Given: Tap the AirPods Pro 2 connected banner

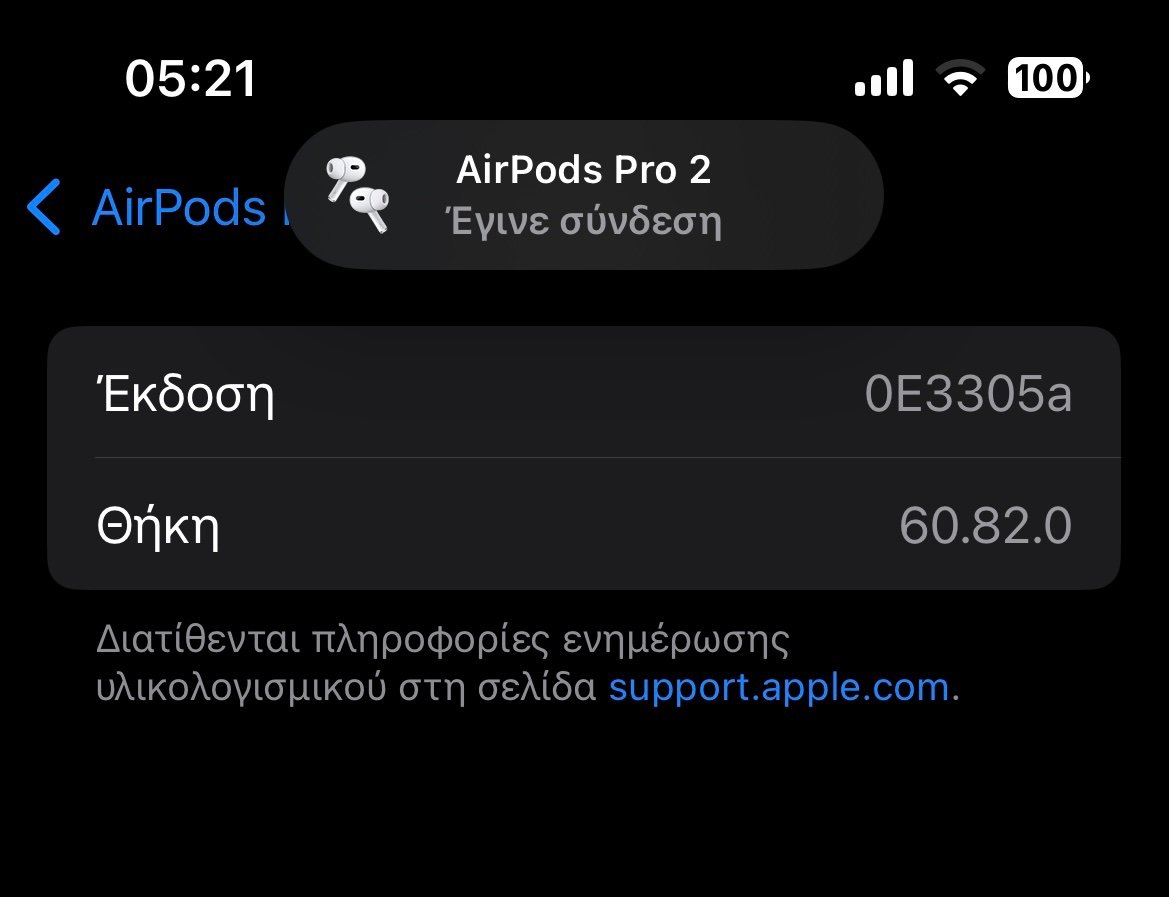Looking at the screenshot, I should click(584, 195).
